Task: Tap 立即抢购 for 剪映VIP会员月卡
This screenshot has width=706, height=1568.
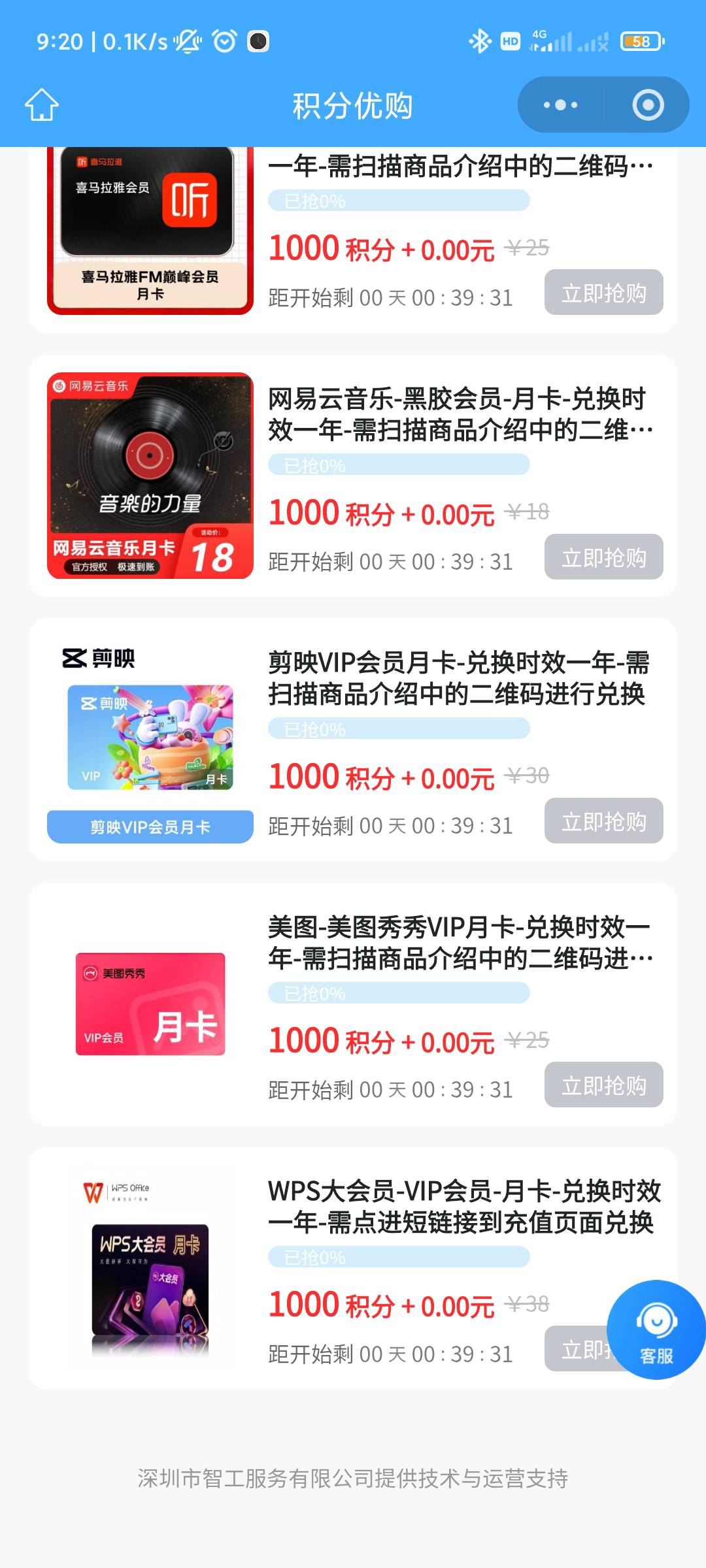Action: pos(603,821)
